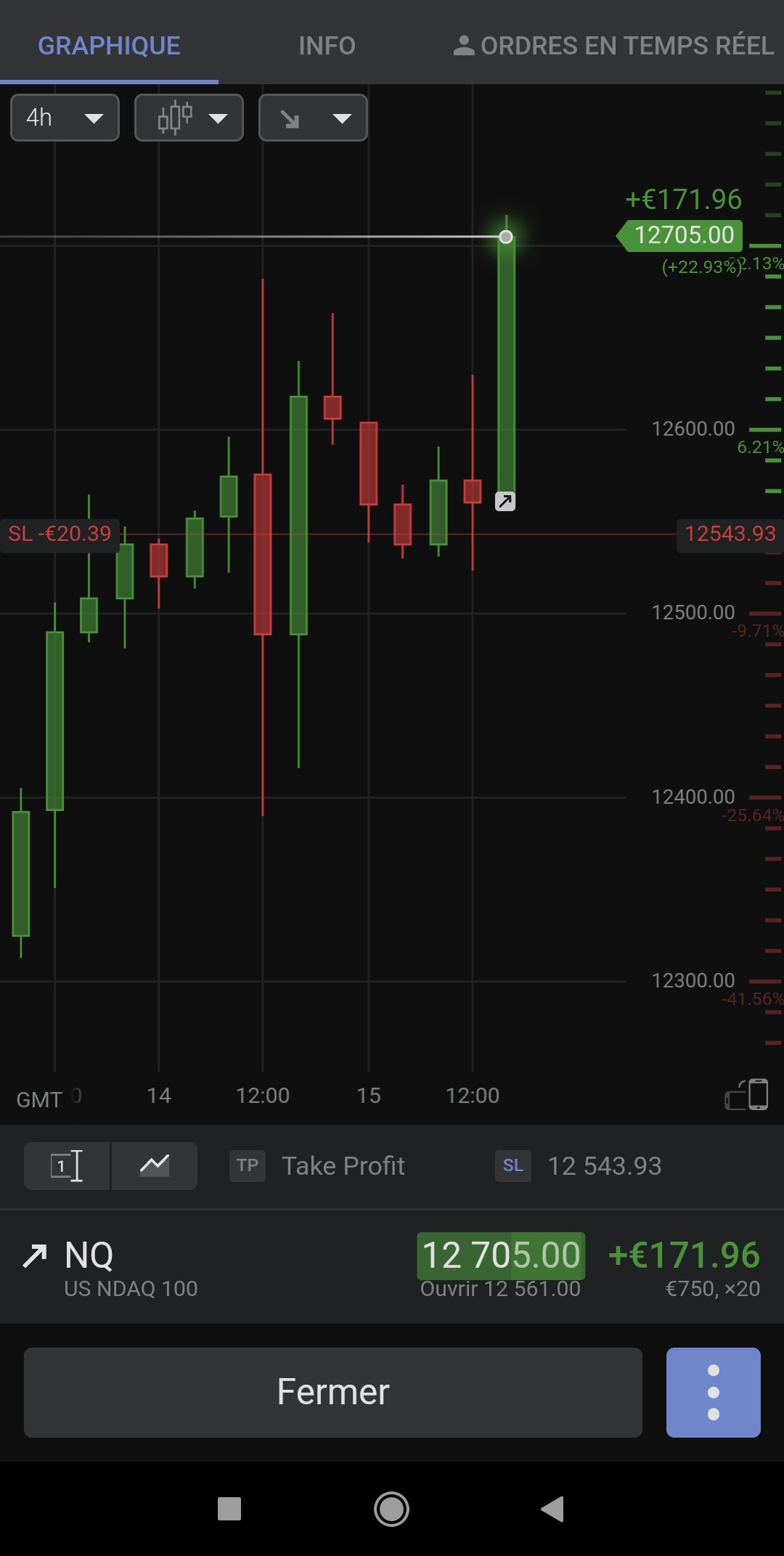
Task: Close the position with Fermer
Action: point(333,1392)
